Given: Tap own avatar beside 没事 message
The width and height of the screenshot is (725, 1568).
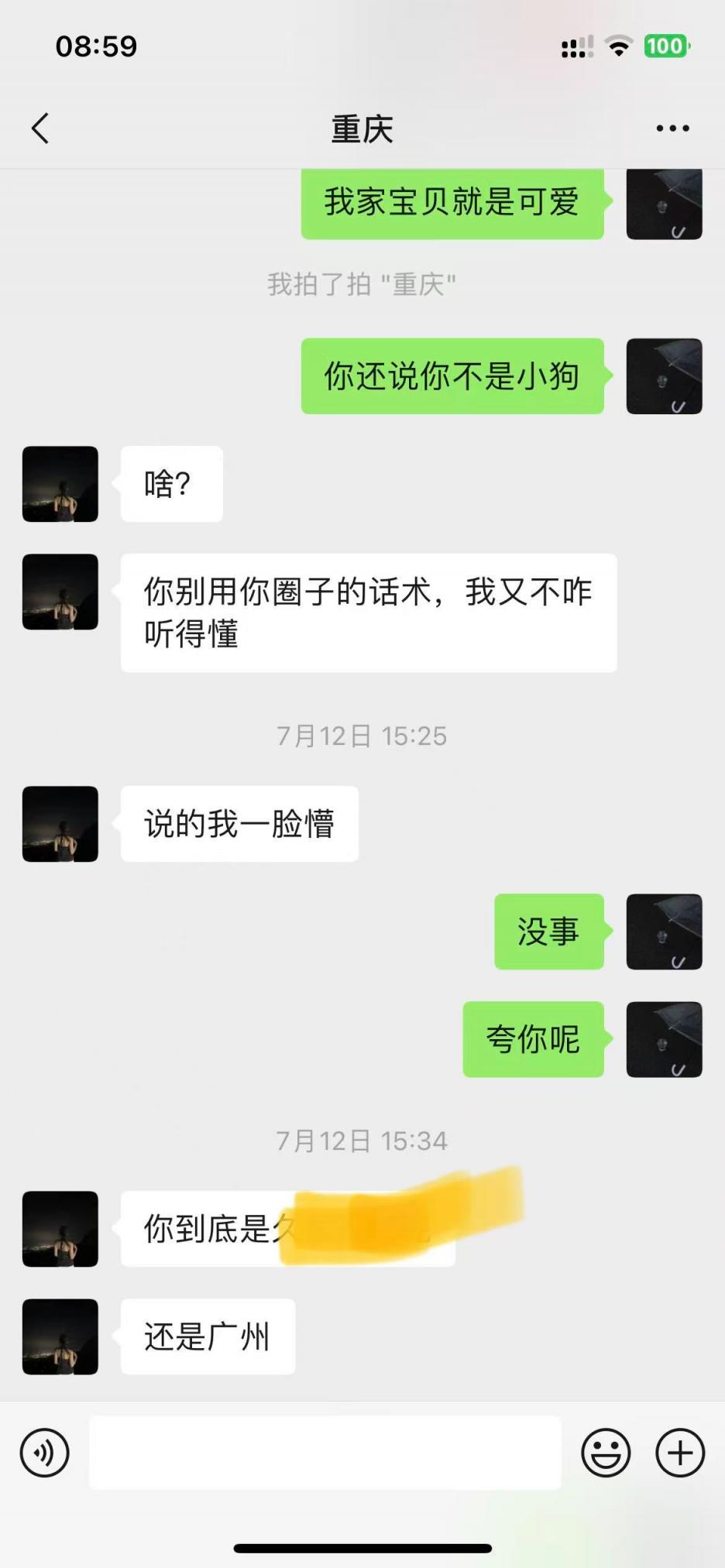Looking at the screenshot, I should (x=664, y=932).
